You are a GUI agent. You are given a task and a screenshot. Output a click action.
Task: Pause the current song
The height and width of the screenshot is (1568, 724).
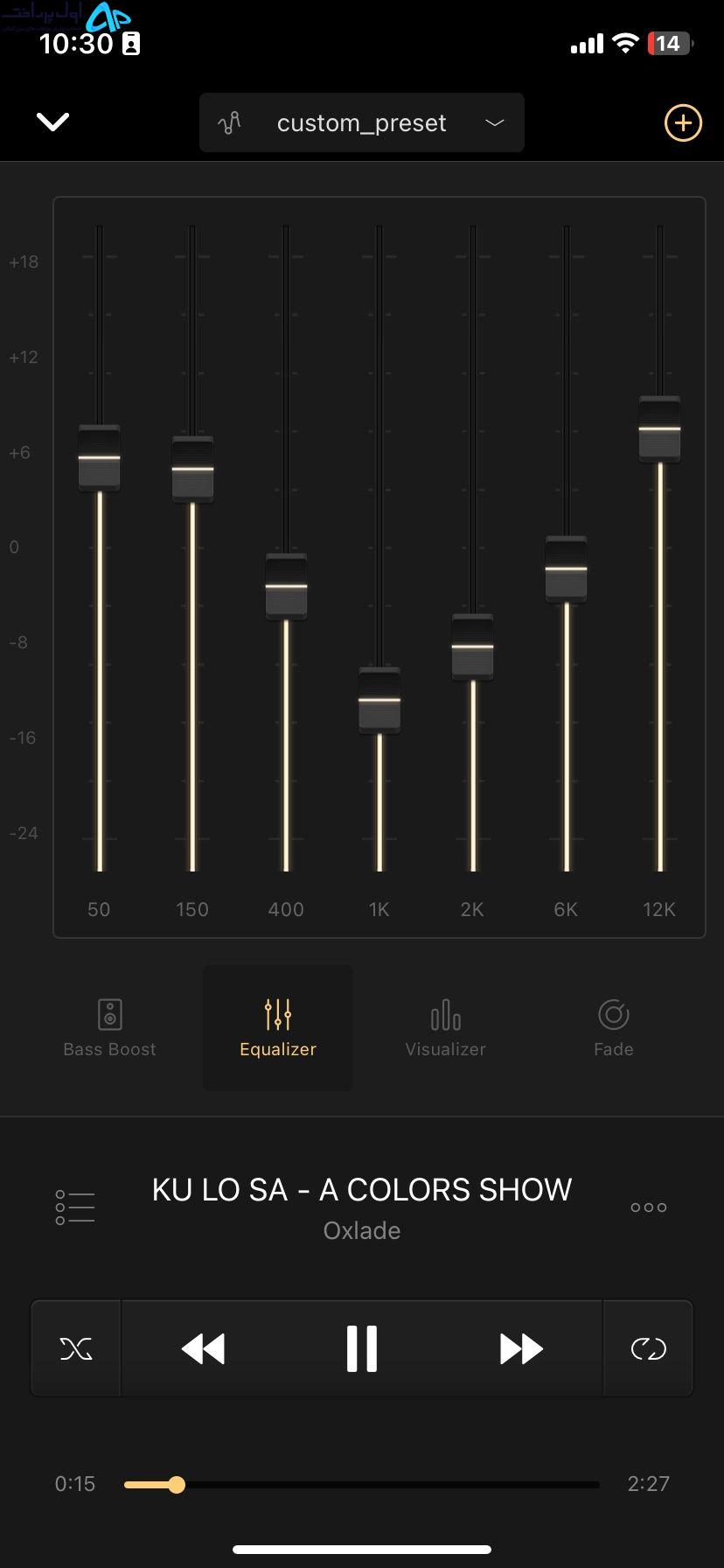362,1348
